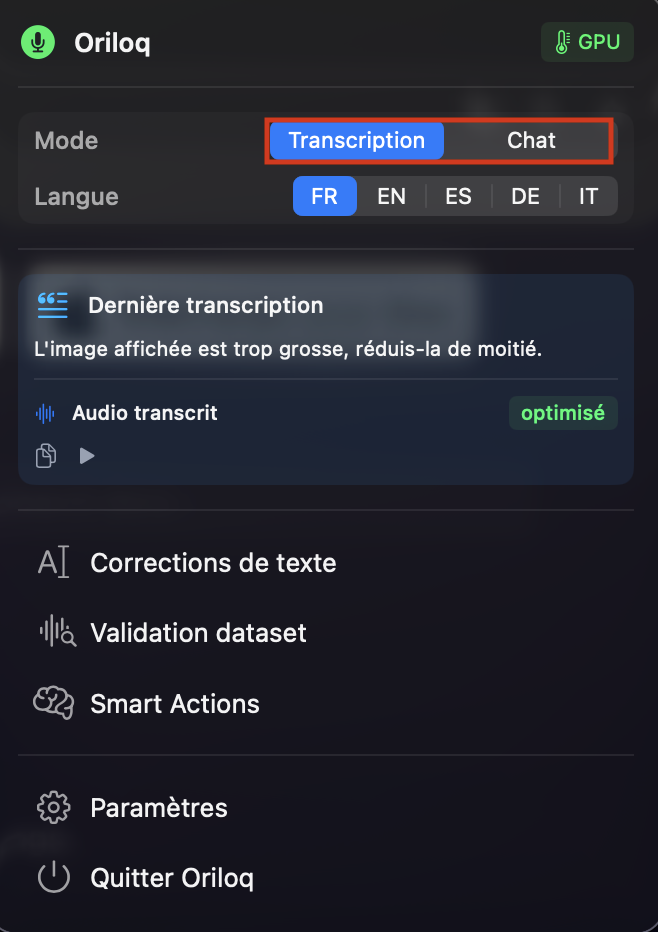
Task: Tap the GPU indicator button
Action: [587, 43]
